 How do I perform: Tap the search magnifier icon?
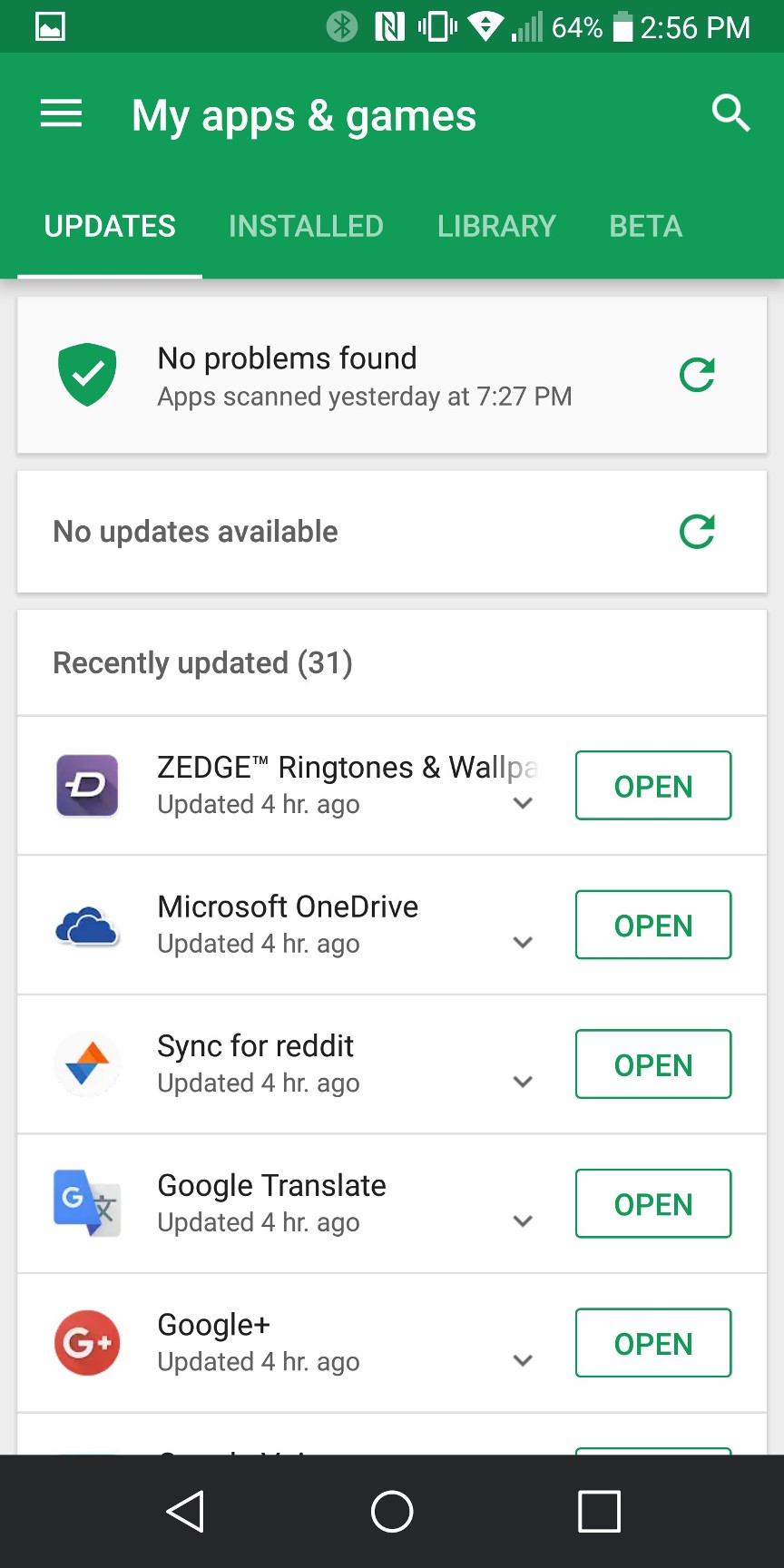[730, 113]
